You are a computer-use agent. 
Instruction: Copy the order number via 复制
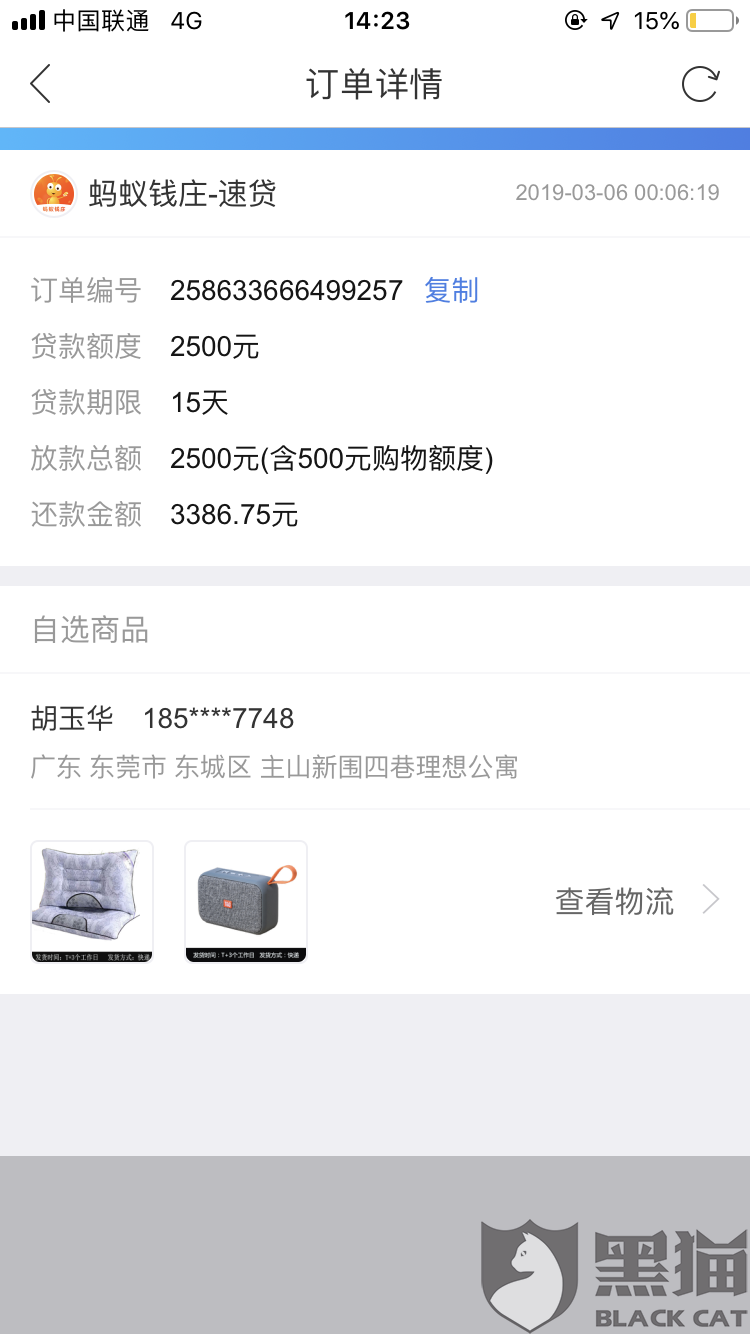[451, 291]
